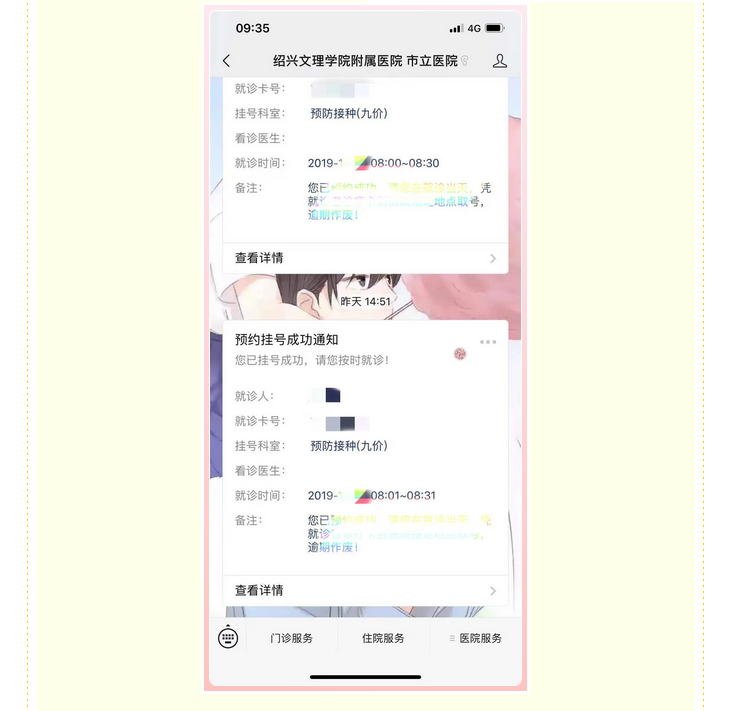Go back using the top-left arrow
This screenshot has height=711, width=730.
(x=226, y=61)
